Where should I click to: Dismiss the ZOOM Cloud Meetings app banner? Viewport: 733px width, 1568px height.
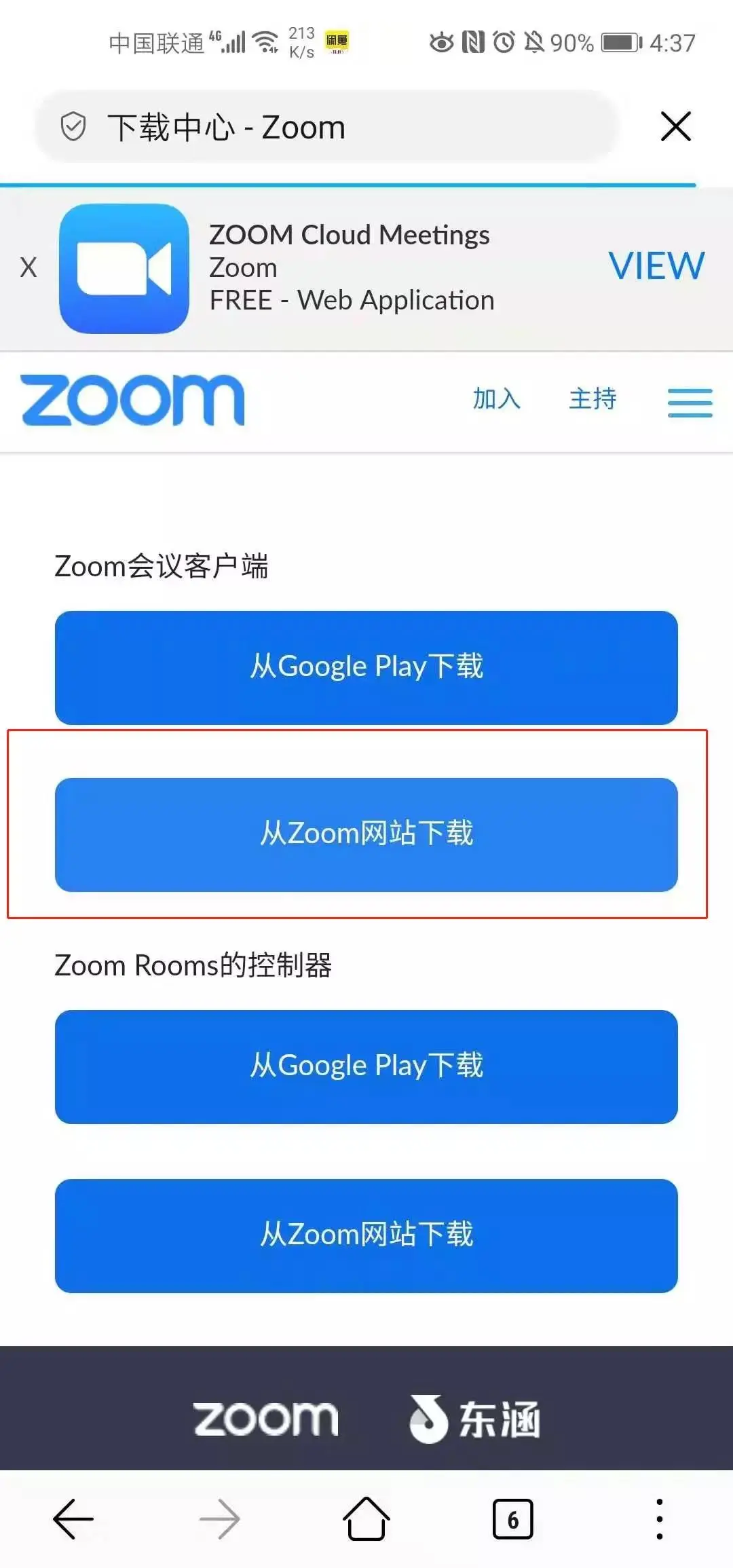point(29,267)
